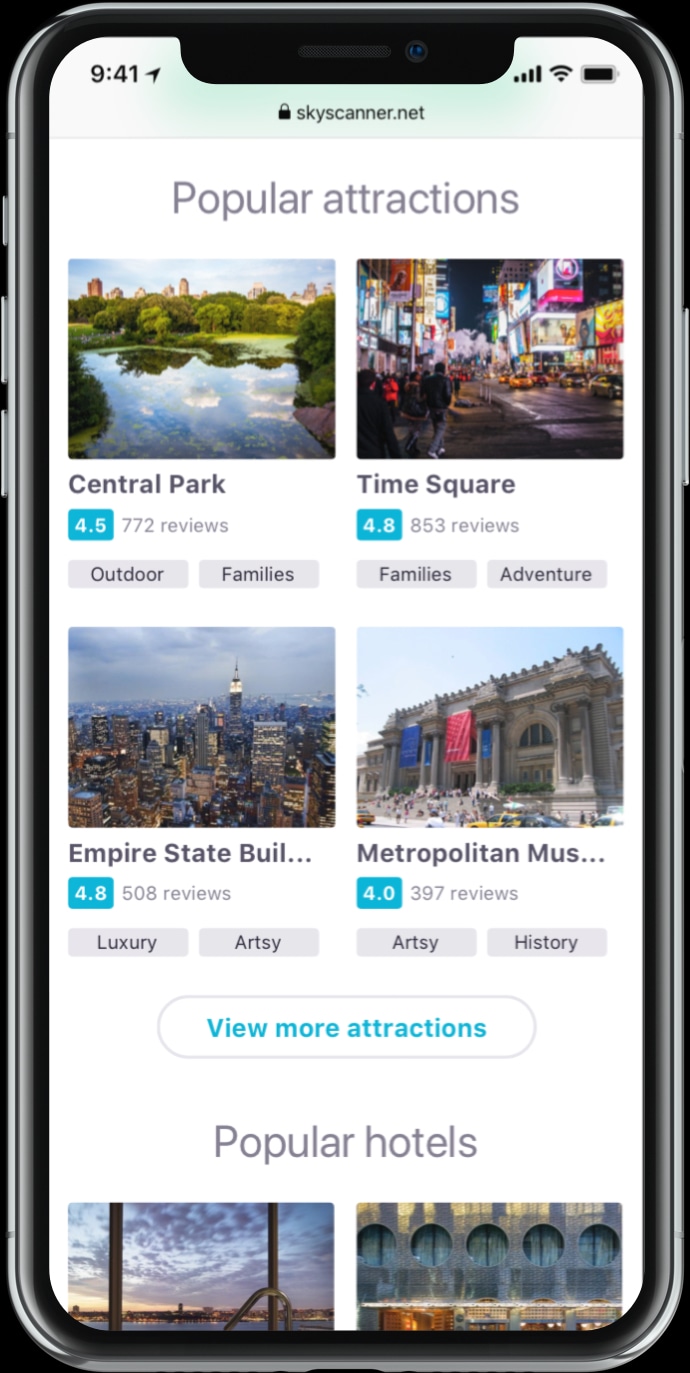The width and height of the screenshot is (690, 1373).
Task: Select the Outdoor chip under Central Park
Action: tap(127, 574)
